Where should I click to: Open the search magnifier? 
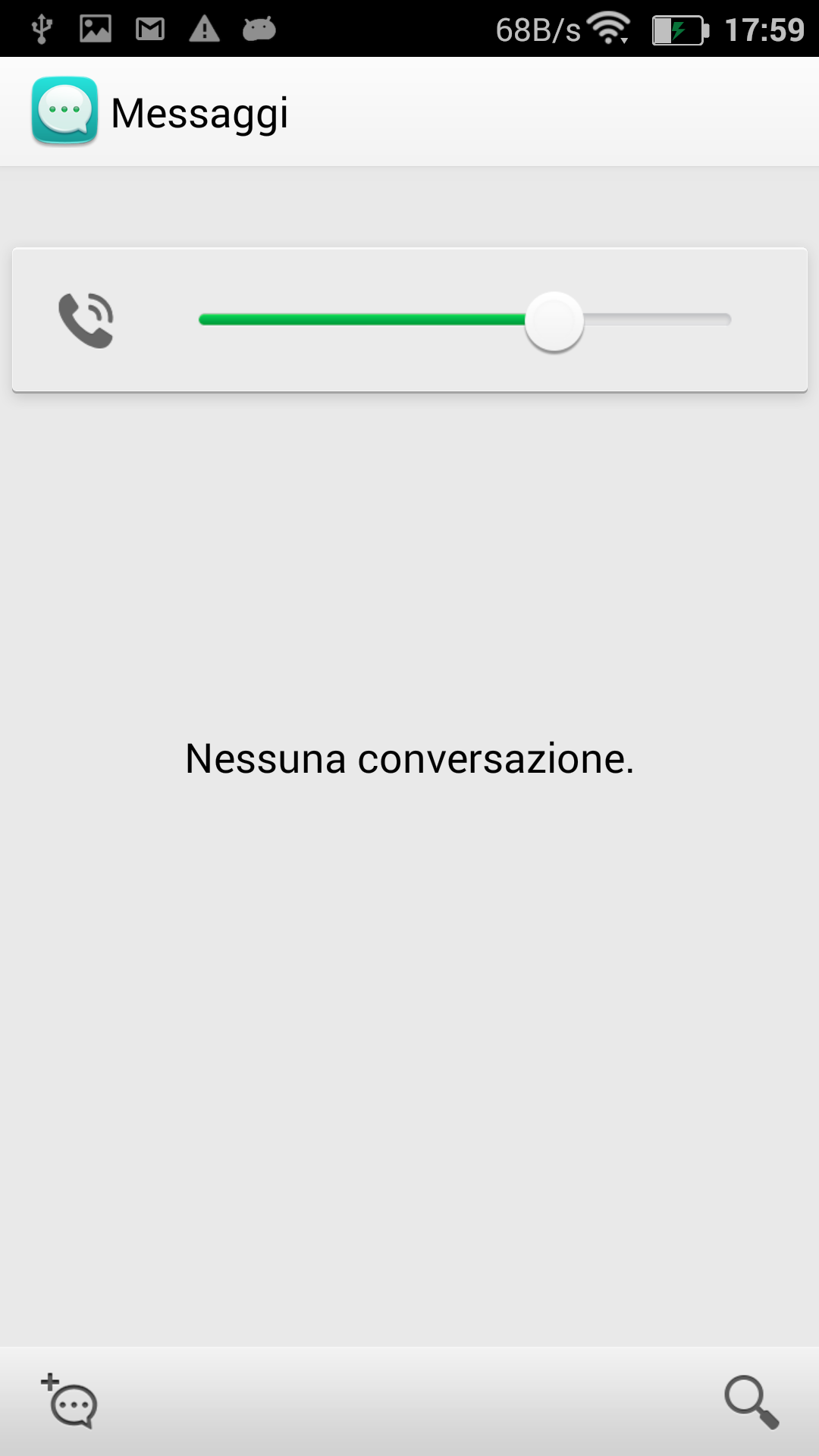click(752, 1401)
